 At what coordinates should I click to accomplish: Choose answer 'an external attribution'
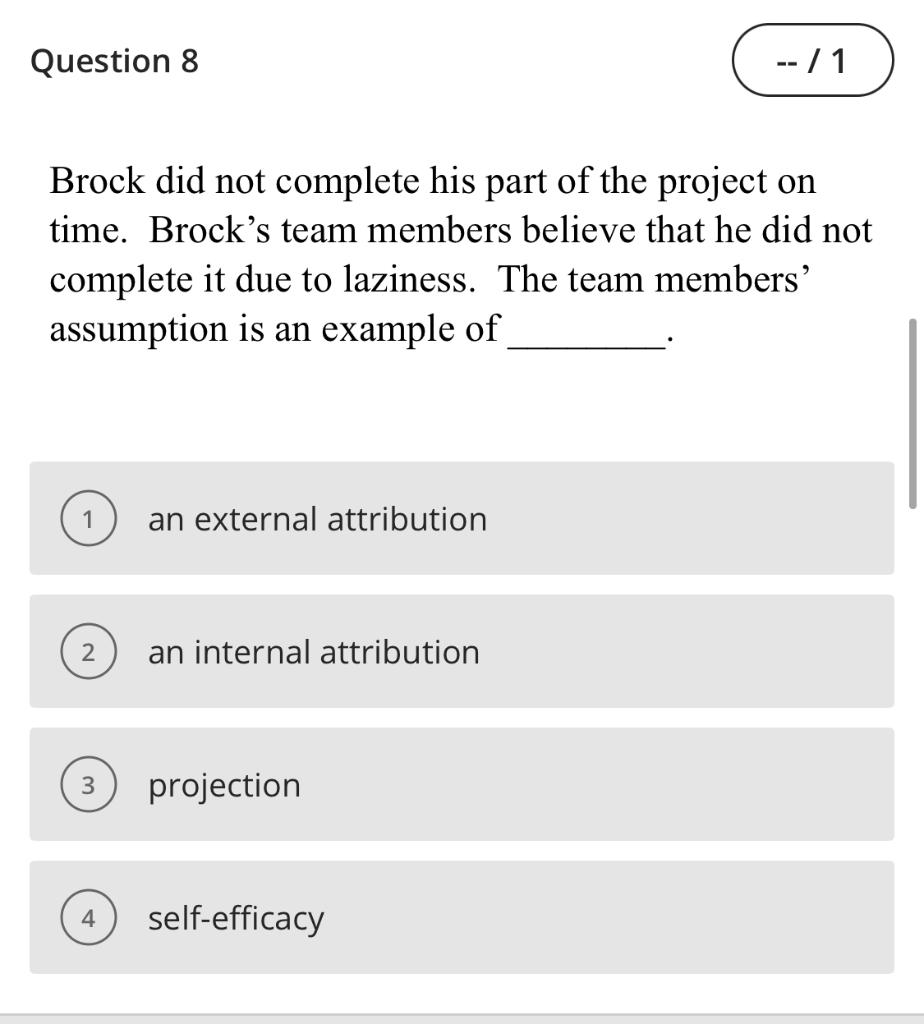coord(316,518)
